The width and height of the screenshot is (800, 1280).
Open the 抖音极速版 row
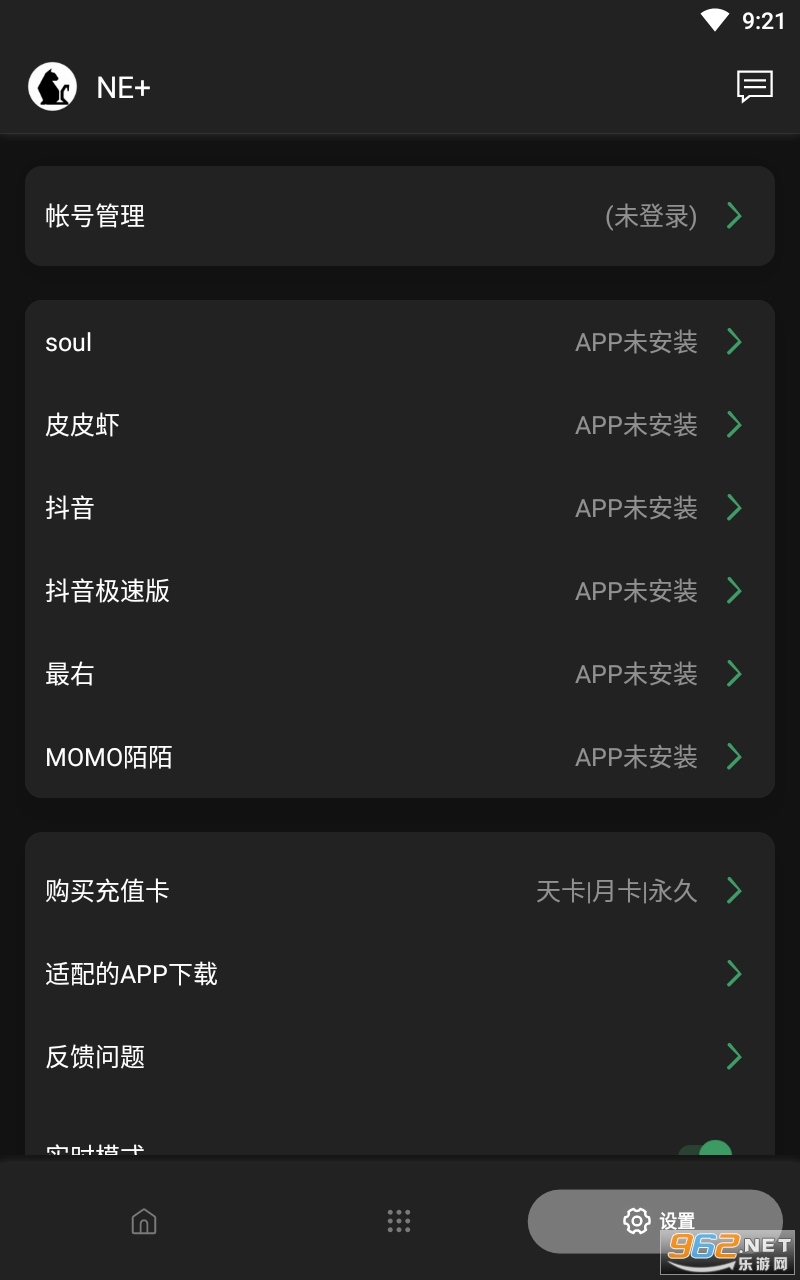tap(400, 591)
